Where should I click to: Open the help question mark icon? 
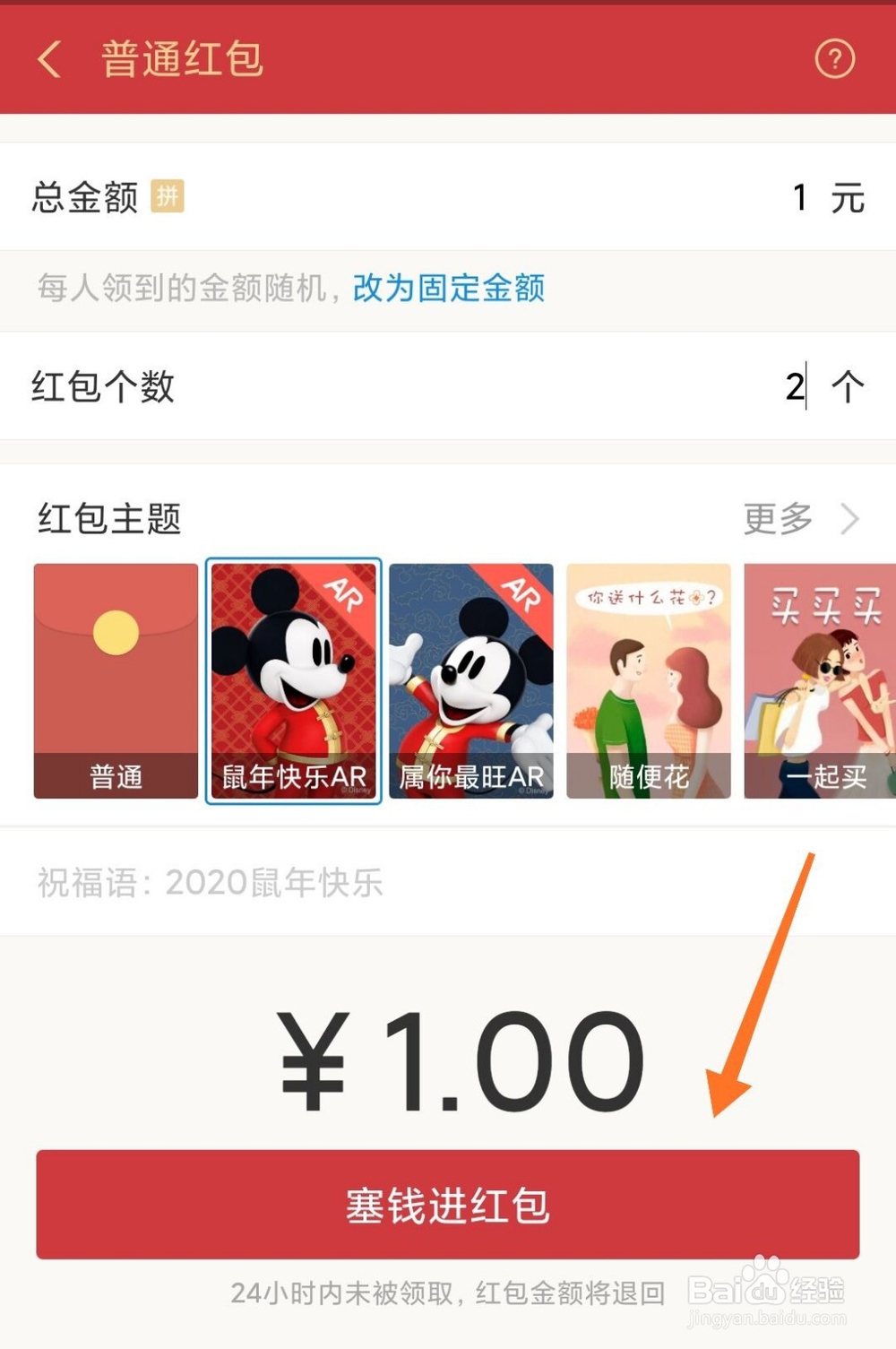[x=835, y=60]
